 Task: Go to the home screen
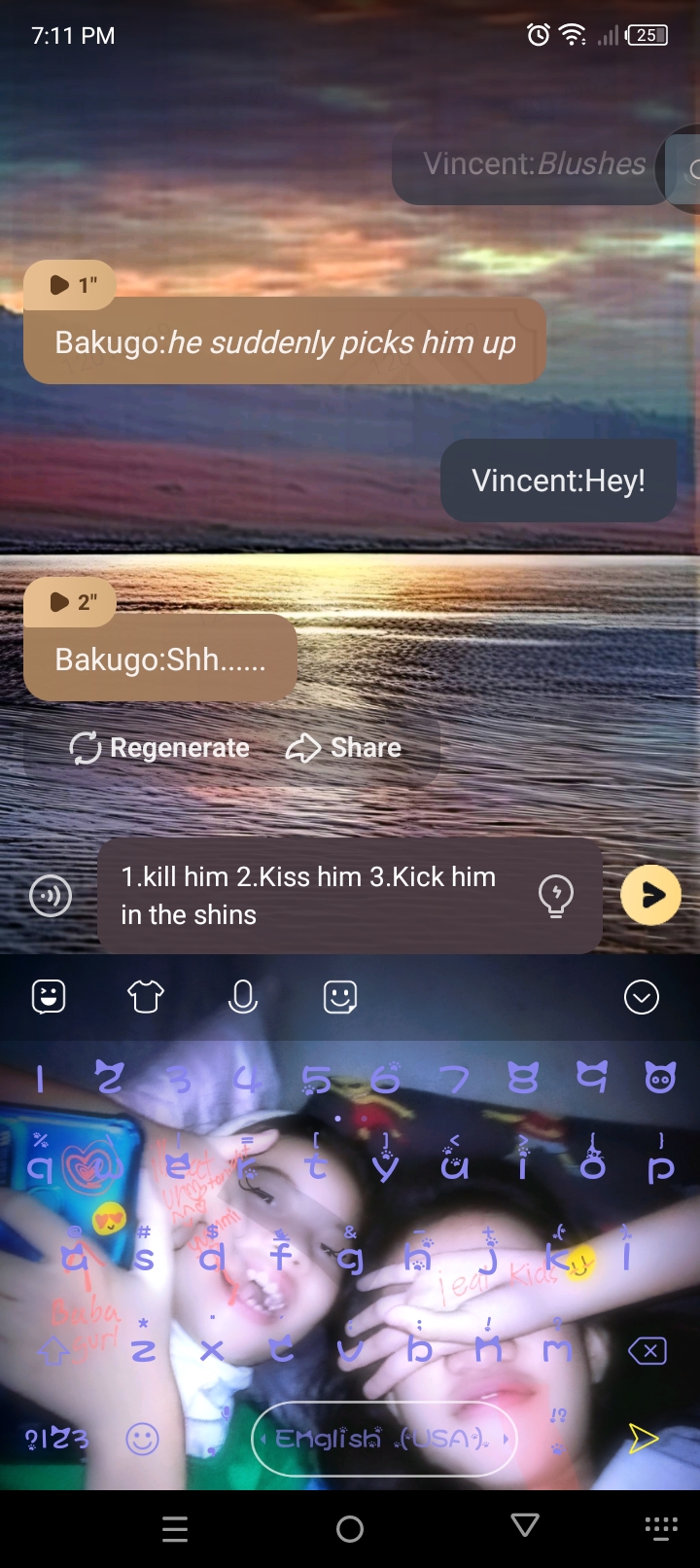[350, 1529]
